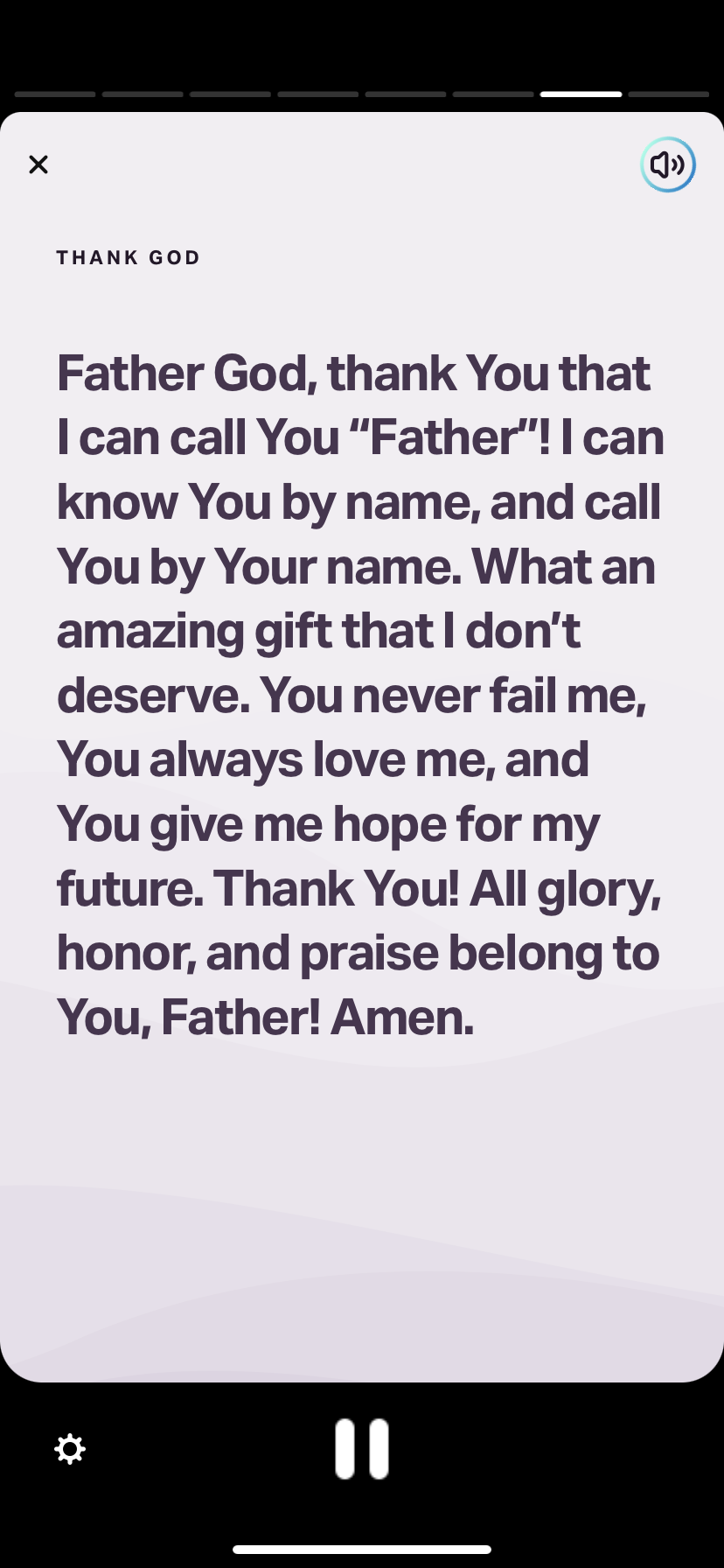Close the Thank God prayer screen
This screenshot has height=1568, width=724.
point(38,164)
